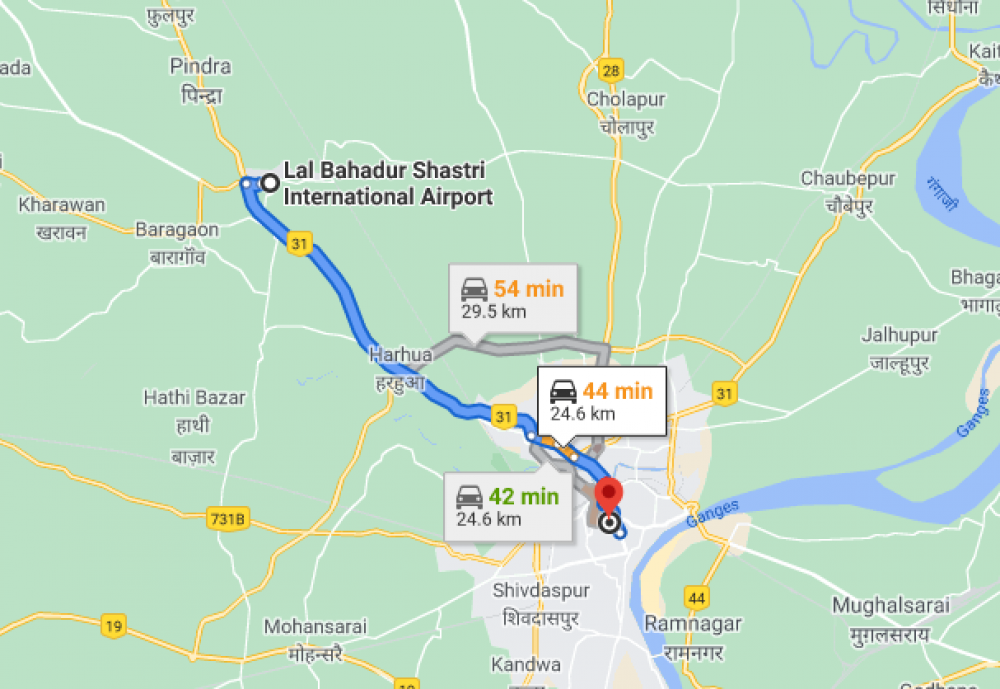Pick the 42 min fastest route

point(507,506)
